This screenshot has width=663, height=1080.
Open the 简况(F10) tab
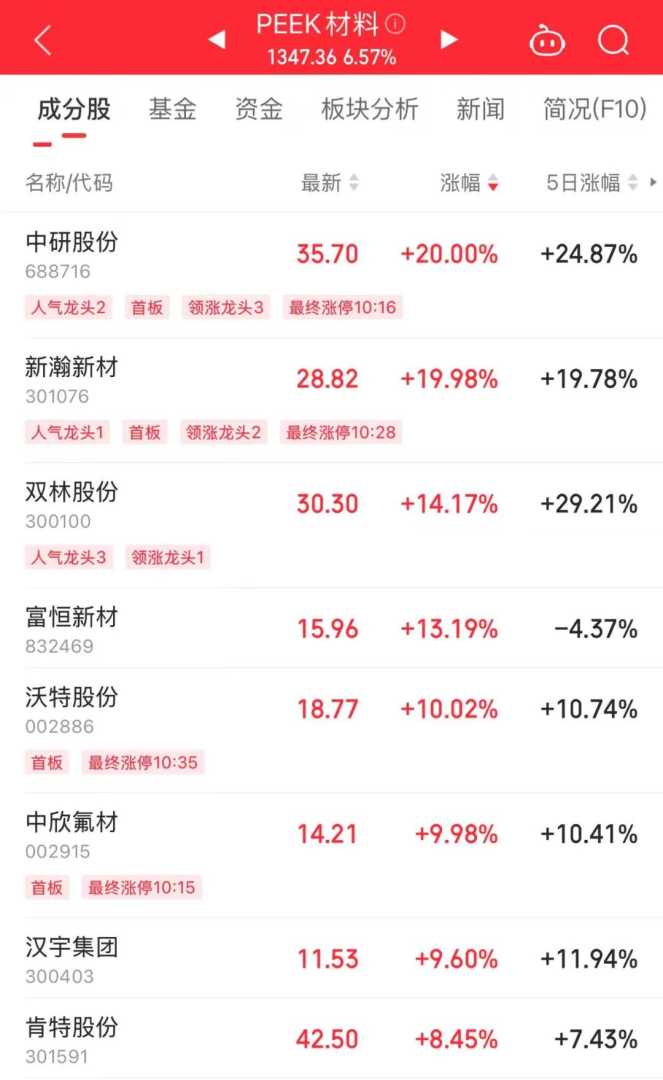[595, 109]
